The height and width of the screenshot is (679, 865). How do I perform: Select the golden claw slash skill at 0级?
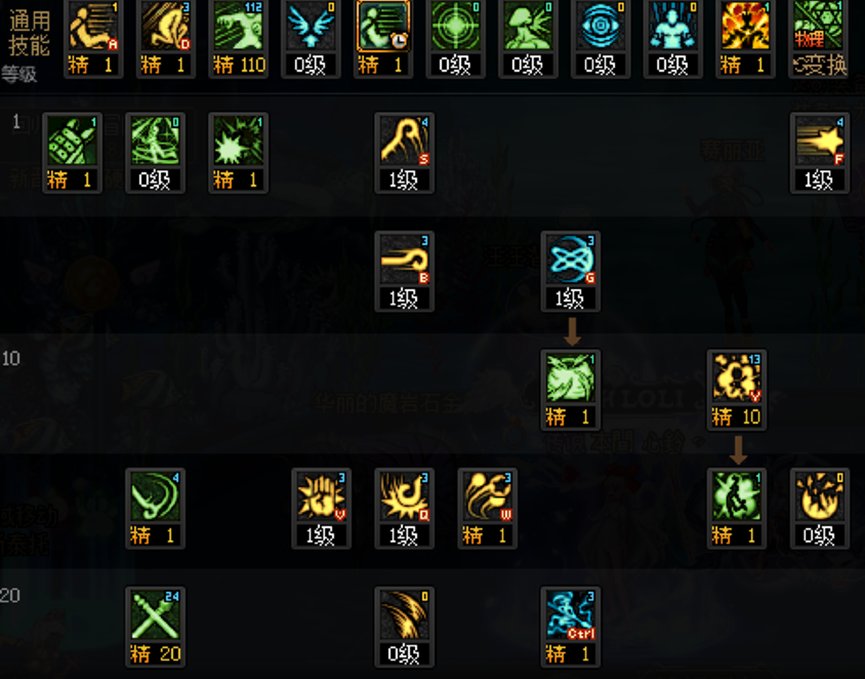coord(404,615)
